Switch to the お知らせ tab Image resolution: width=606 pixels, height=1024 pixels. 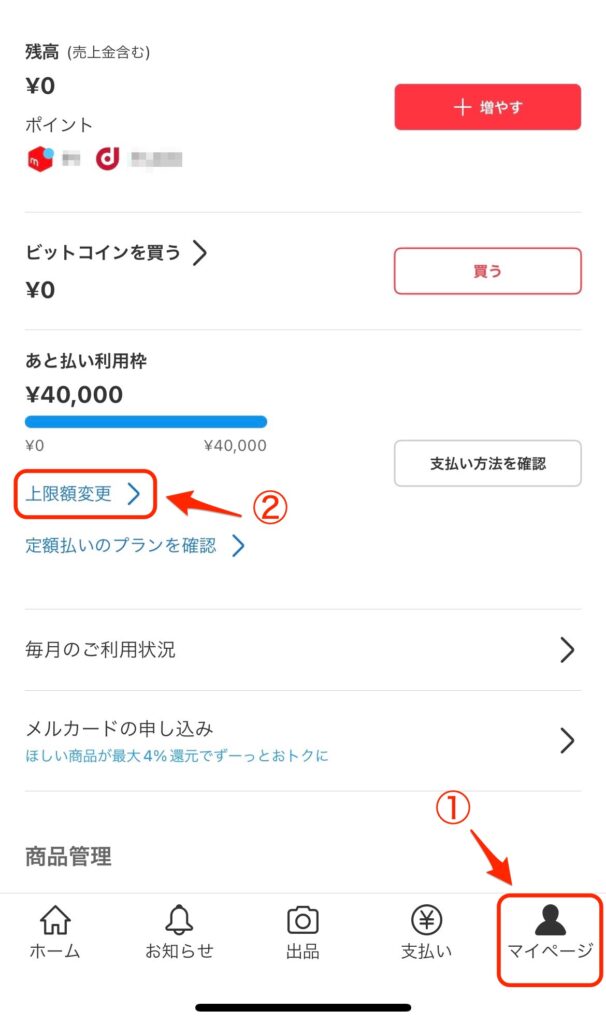point(179,933)
